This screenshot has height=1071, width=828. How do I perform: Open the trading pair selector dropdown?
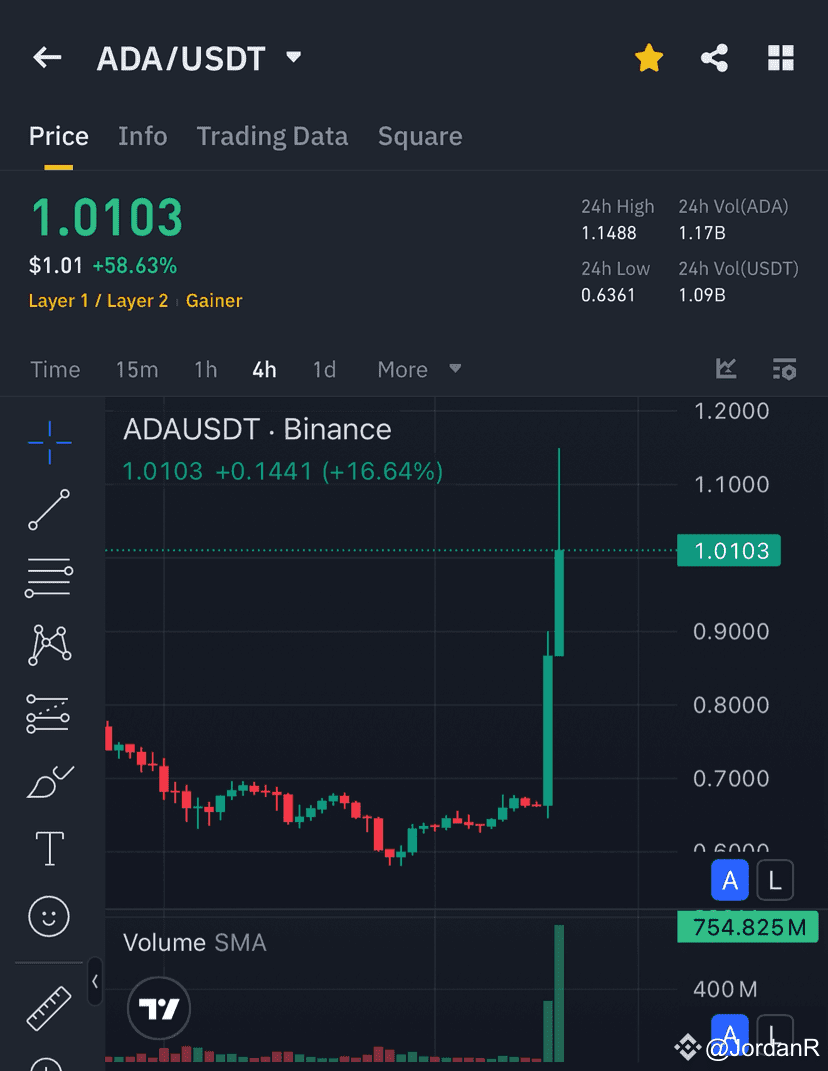[292, 57]
